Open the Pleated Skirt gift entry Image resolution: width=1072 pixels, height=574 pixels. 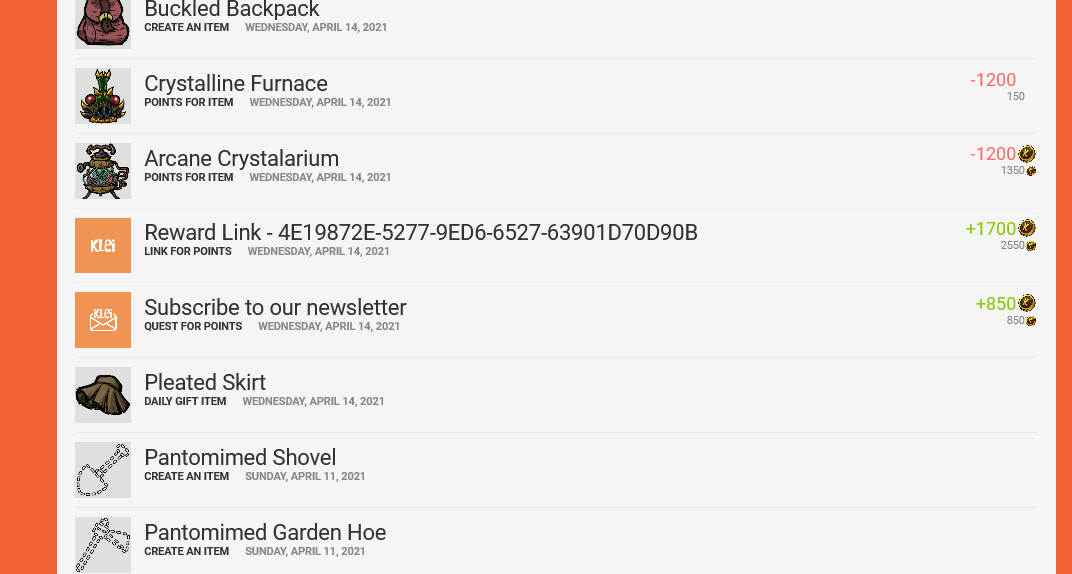pos(205,383)
